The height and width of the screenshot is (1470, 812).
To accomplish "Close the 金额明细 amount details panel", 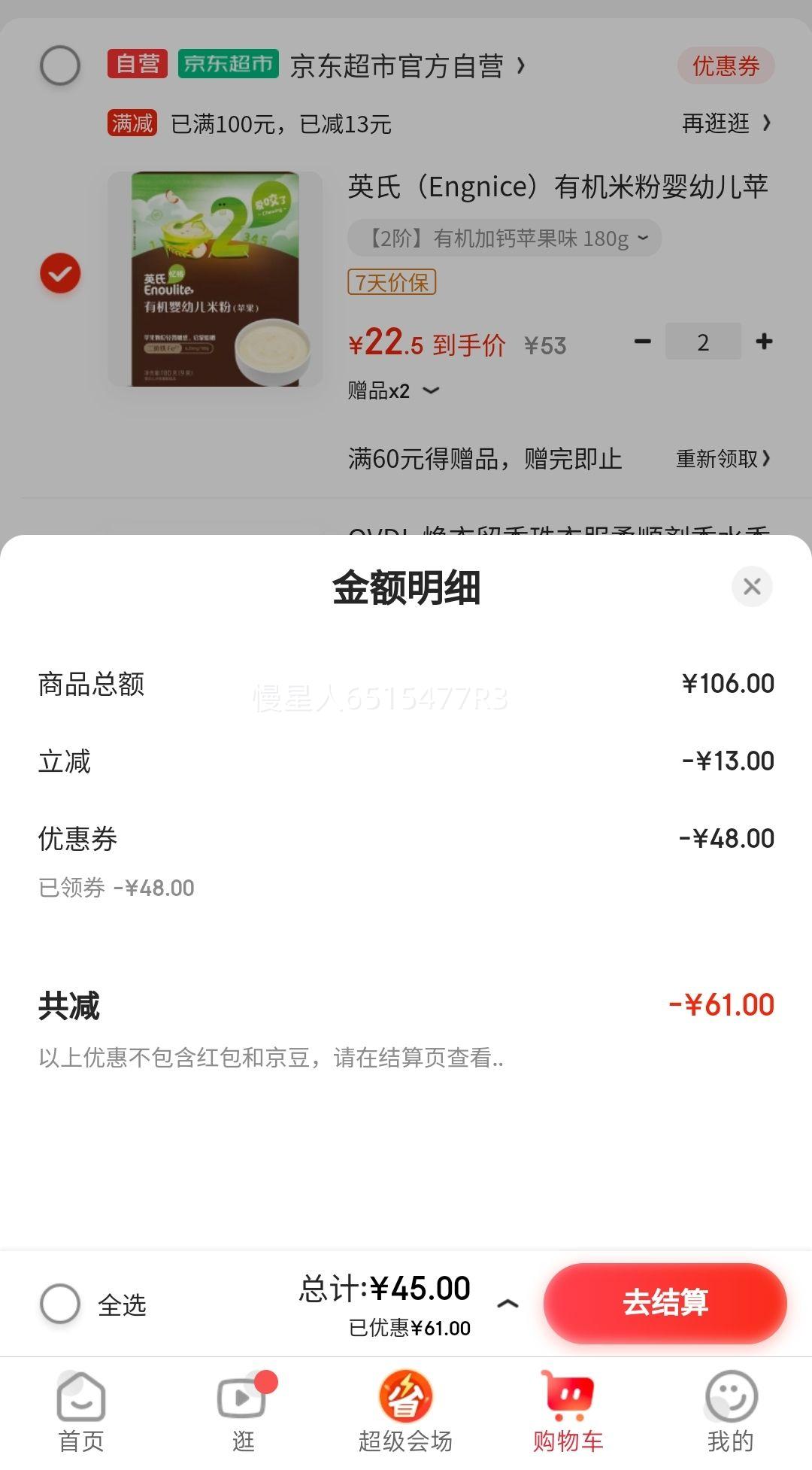I will 751,587.
